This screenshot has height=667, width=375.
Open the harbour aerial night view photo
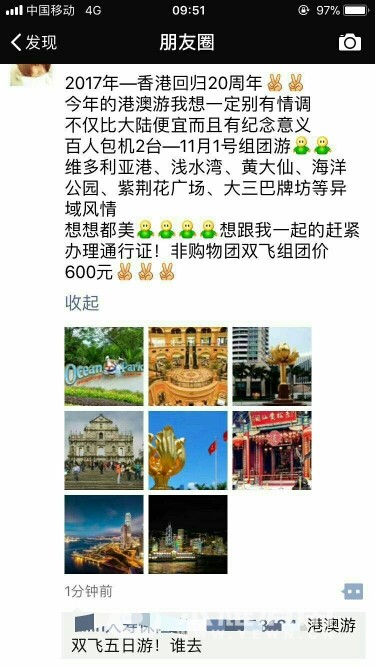point(104,534)
